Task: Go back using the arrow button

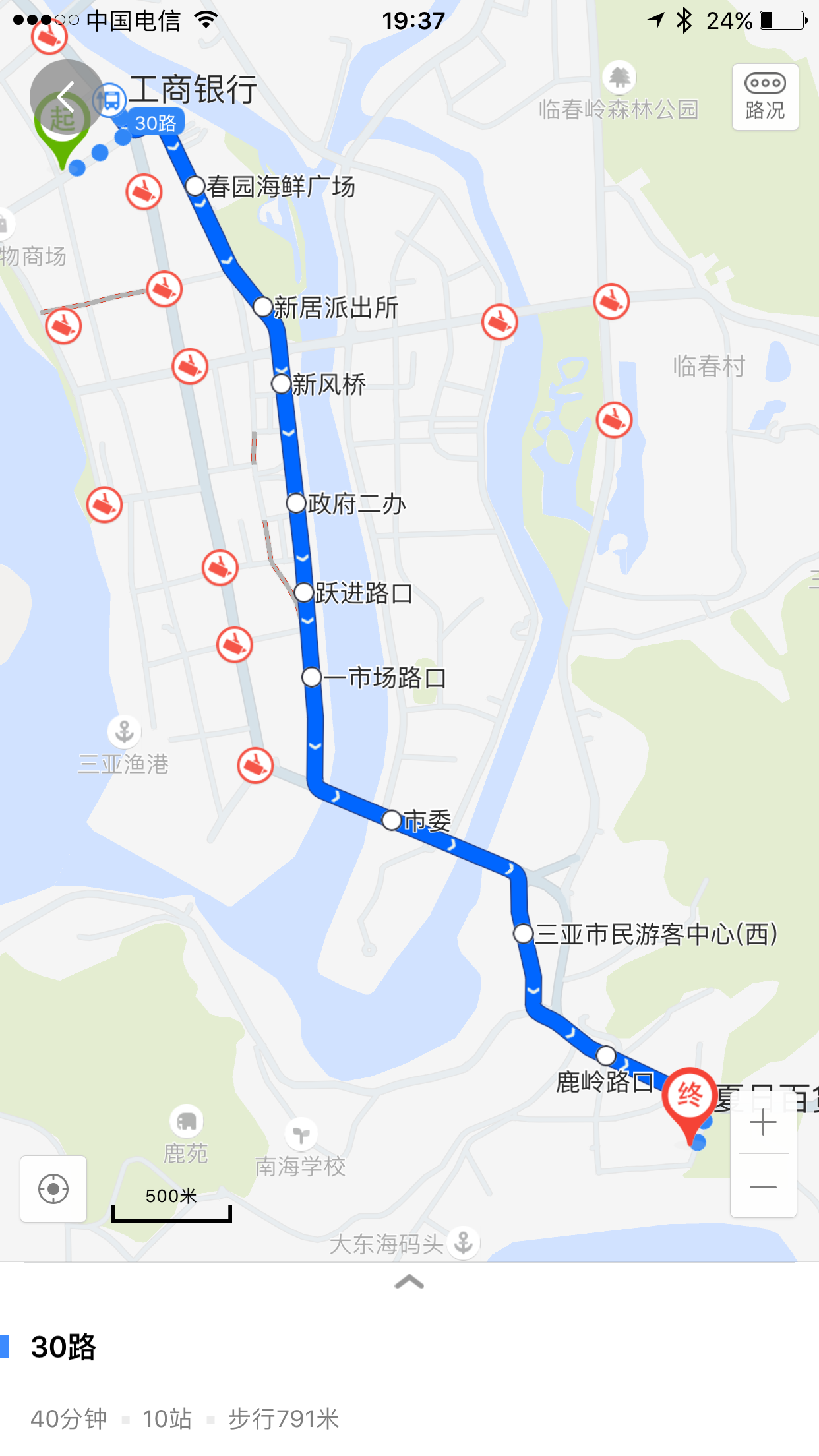Action: (x=67, y=98)
